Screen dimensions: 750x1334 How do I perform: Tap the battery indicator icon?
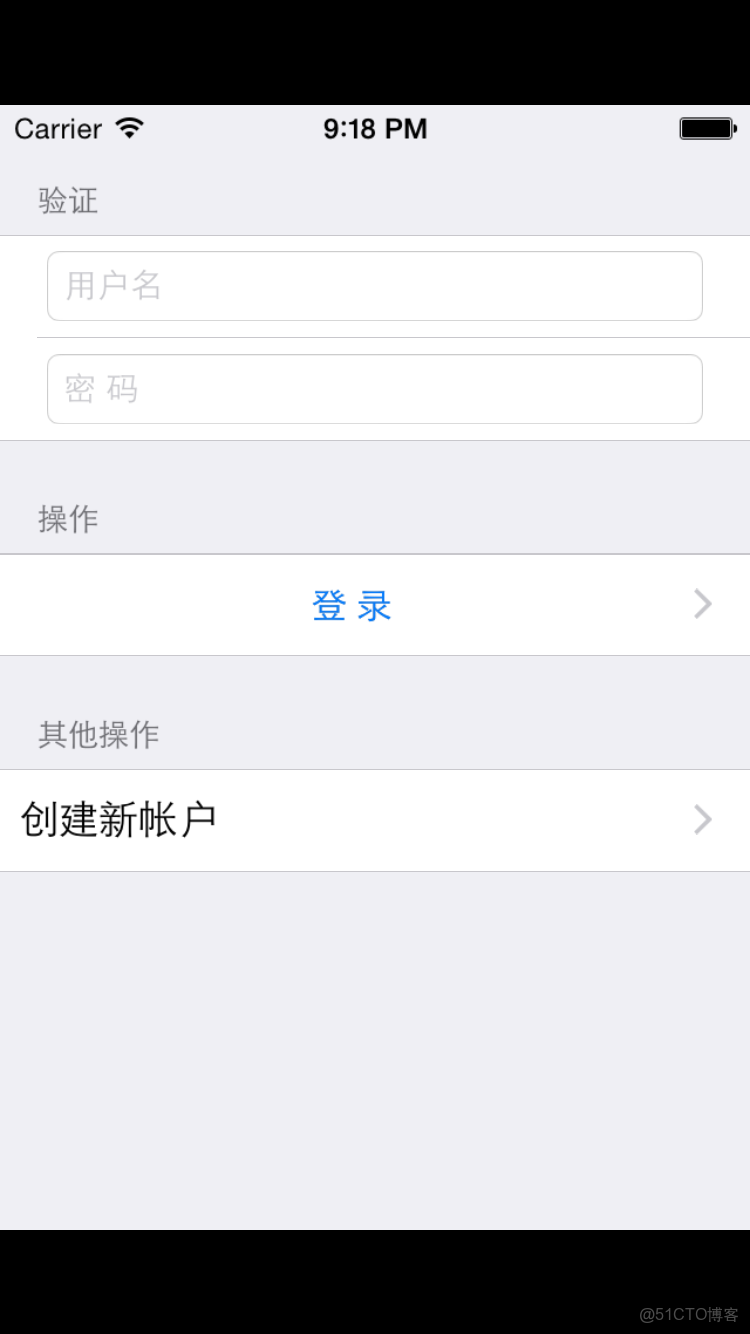point(706,128)
